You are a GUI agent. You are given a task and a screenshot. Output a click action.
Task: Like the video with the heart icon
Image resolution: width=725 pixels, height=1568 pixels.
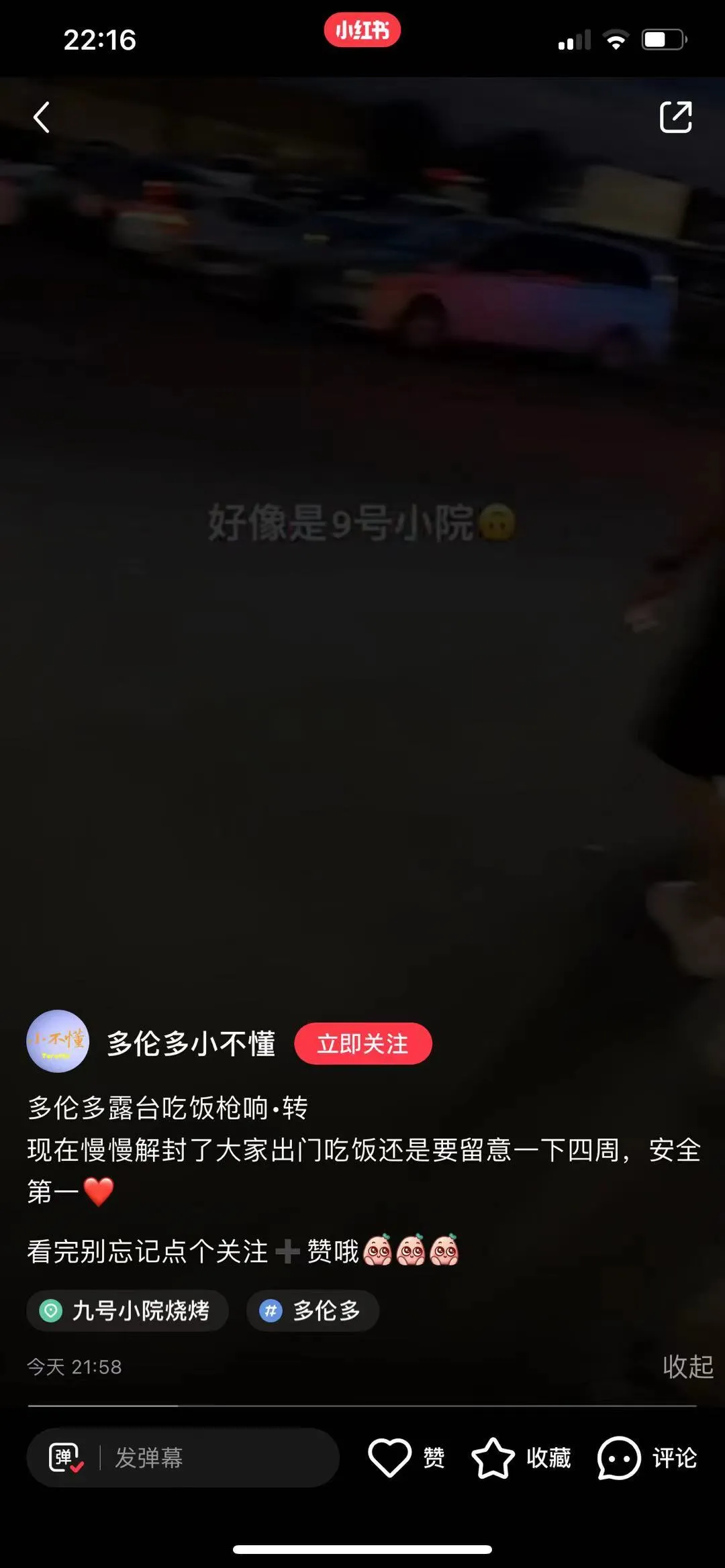pyautogui.click(x=389, y=1457)
